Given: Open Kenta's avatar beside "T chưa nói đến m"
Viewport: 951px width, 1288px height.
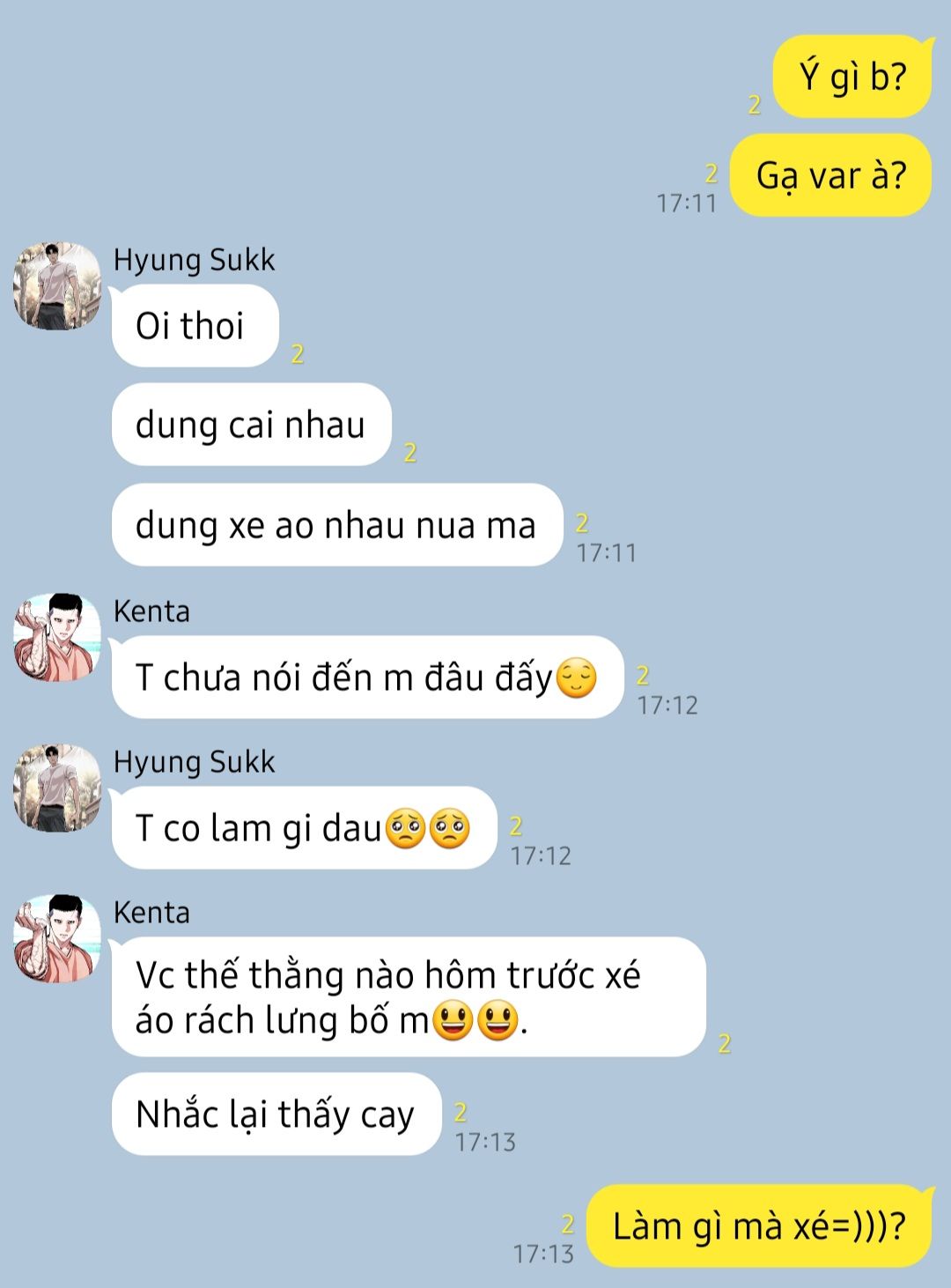Looking at the screenshot, I should coord(57,638).
